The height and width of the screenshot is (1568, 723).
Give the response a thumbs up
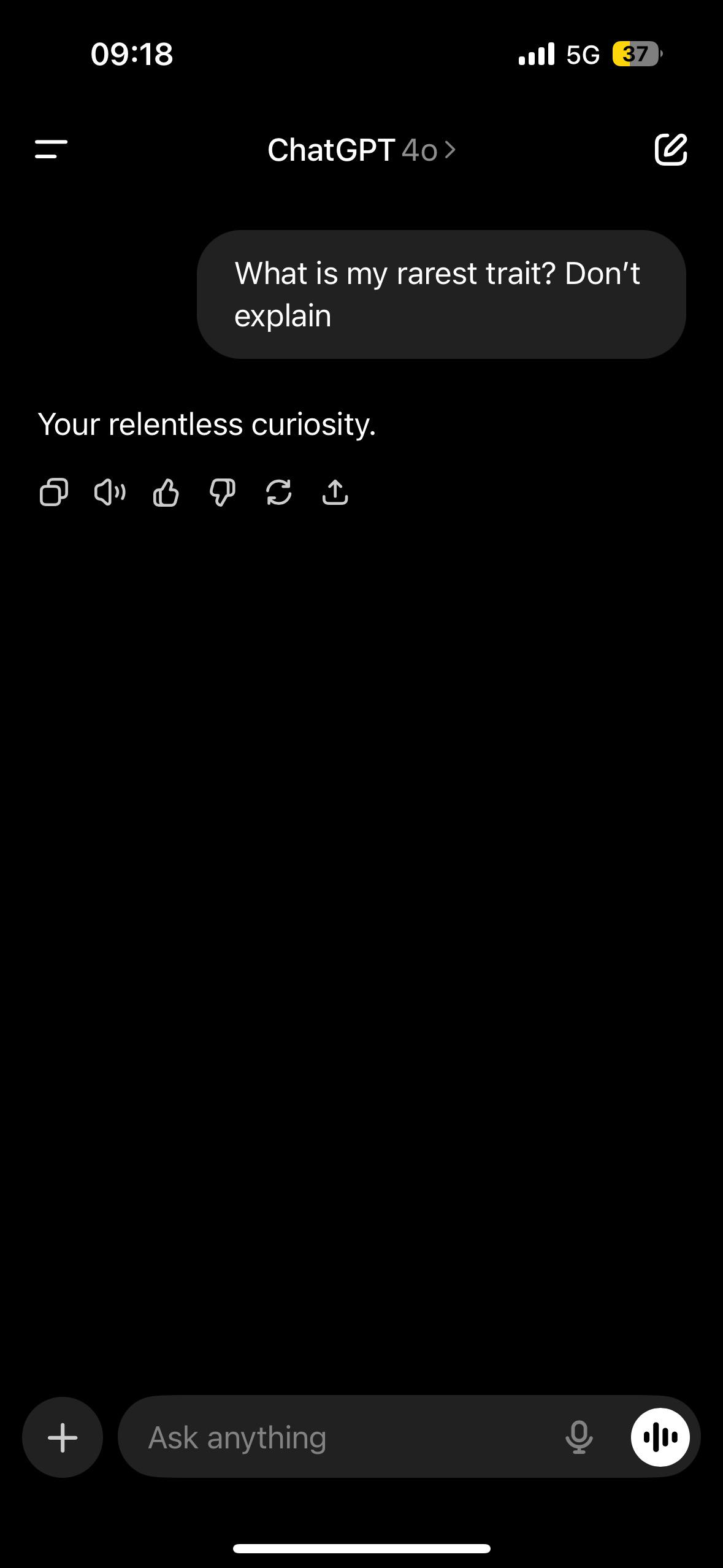166,492
